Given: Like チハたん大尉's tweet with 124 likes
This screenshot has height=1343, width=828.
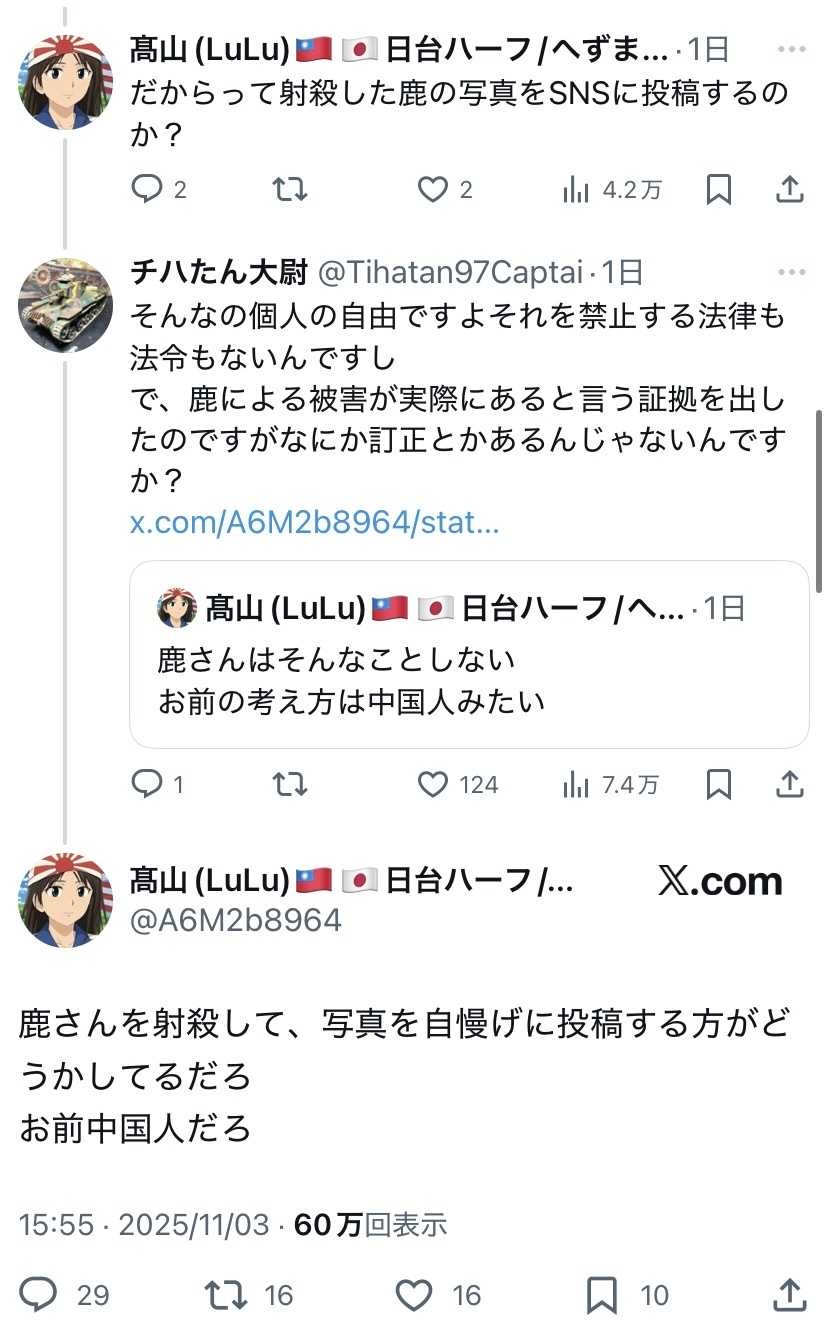Looking at the screenshot, I should coord(432,785).
